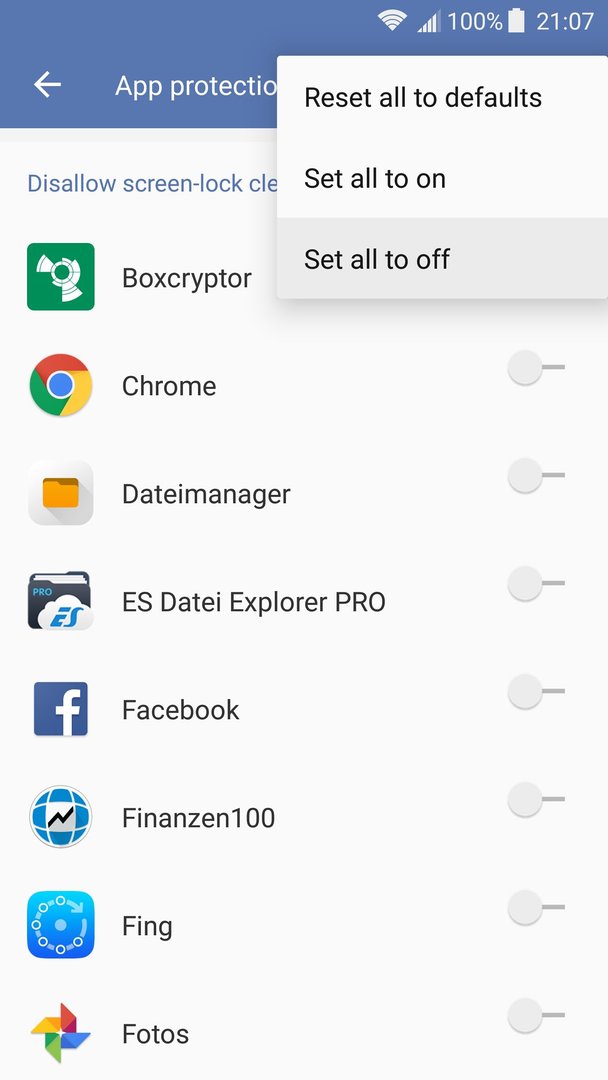Toggle the Chrome switch
This screenshot has height=1080, width=608.
(536, 368)
